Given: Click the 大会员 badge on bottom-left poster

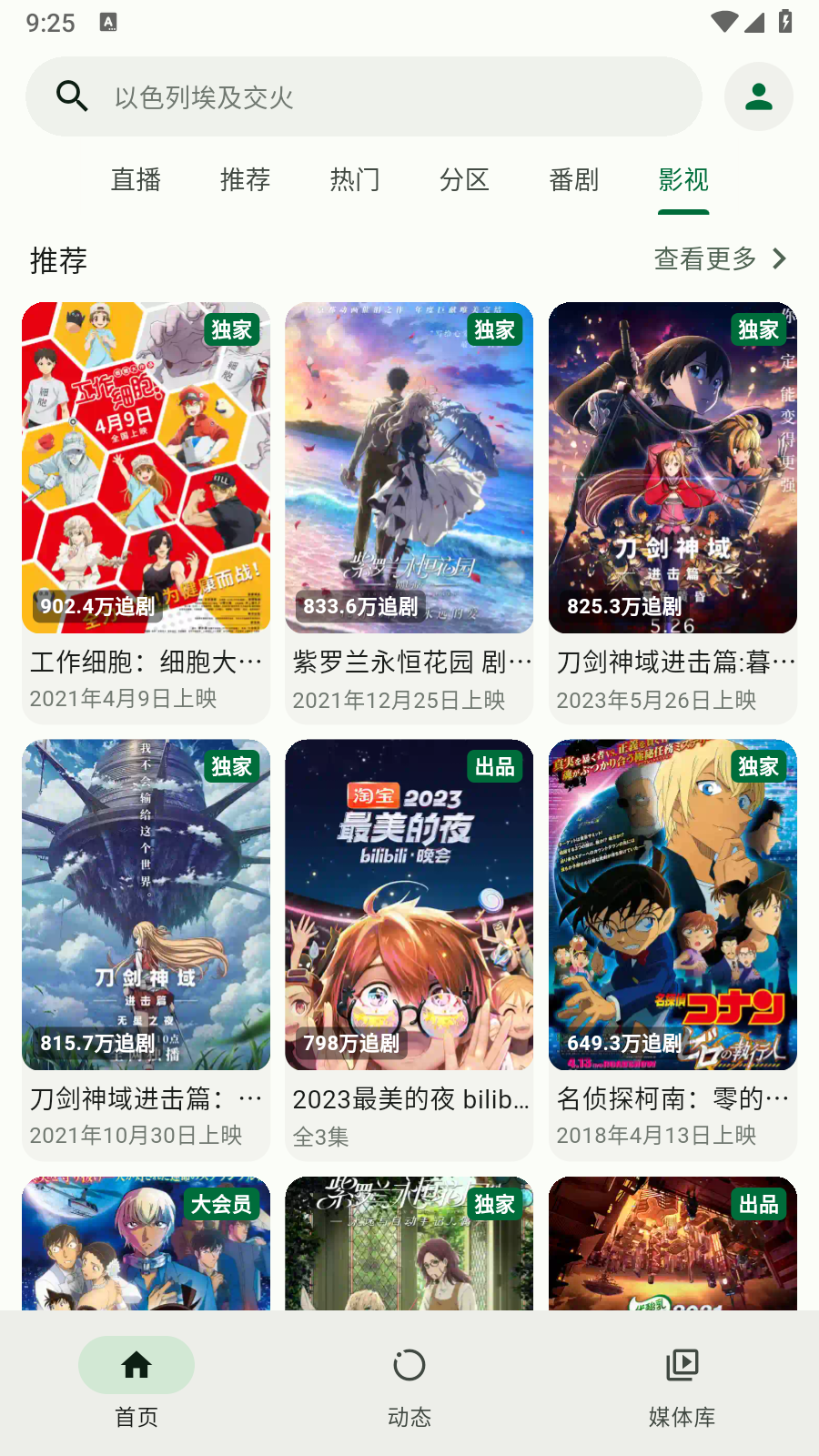Looking at the screenshot, I should 221,1204.
